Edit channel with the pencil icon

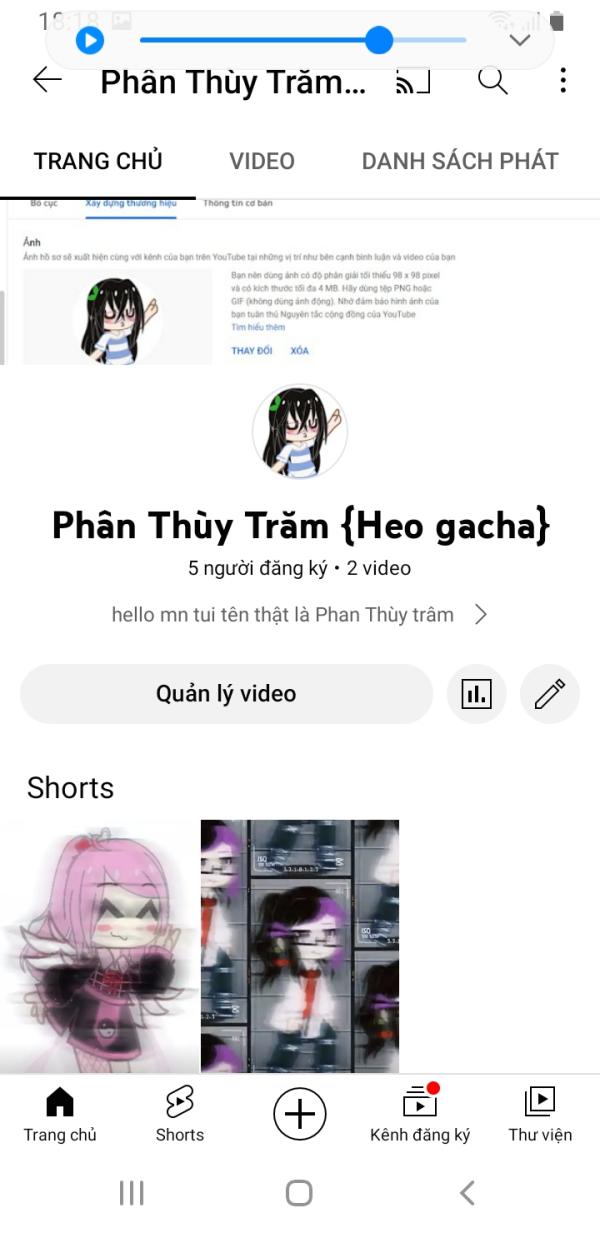point(550,694)
